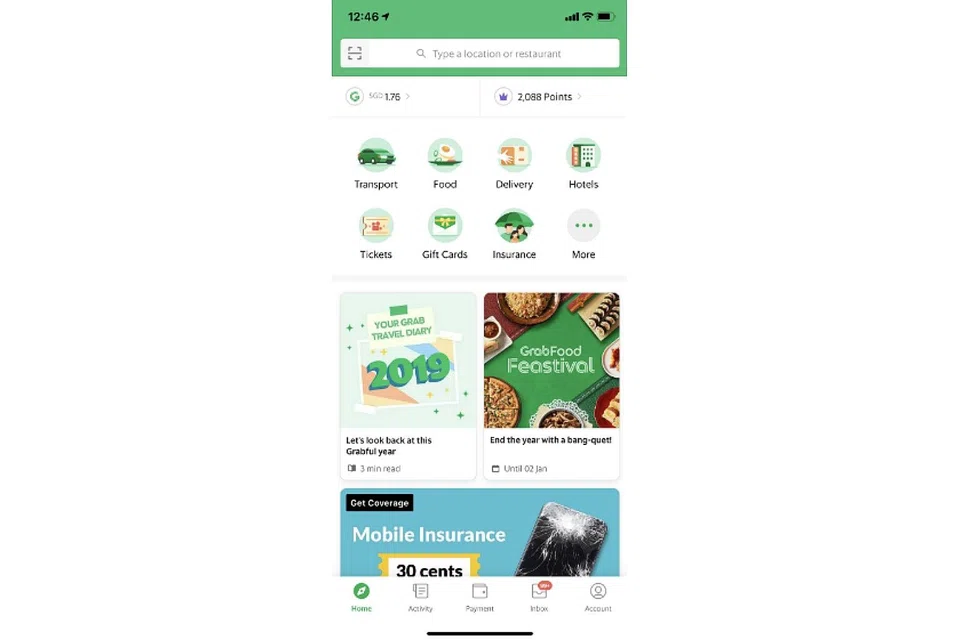Go to the Home tab

coord(361,597)
